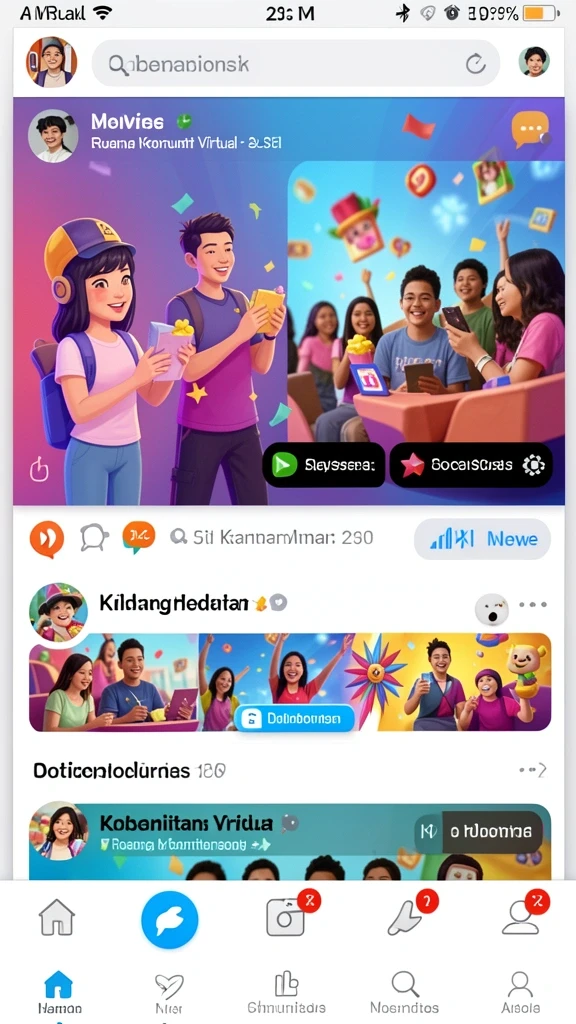Tap the dark button on the Kobeniitans Vridua card
Image resolution: width=576 pixels, height=1024 pixels.
tap(479, 831)
